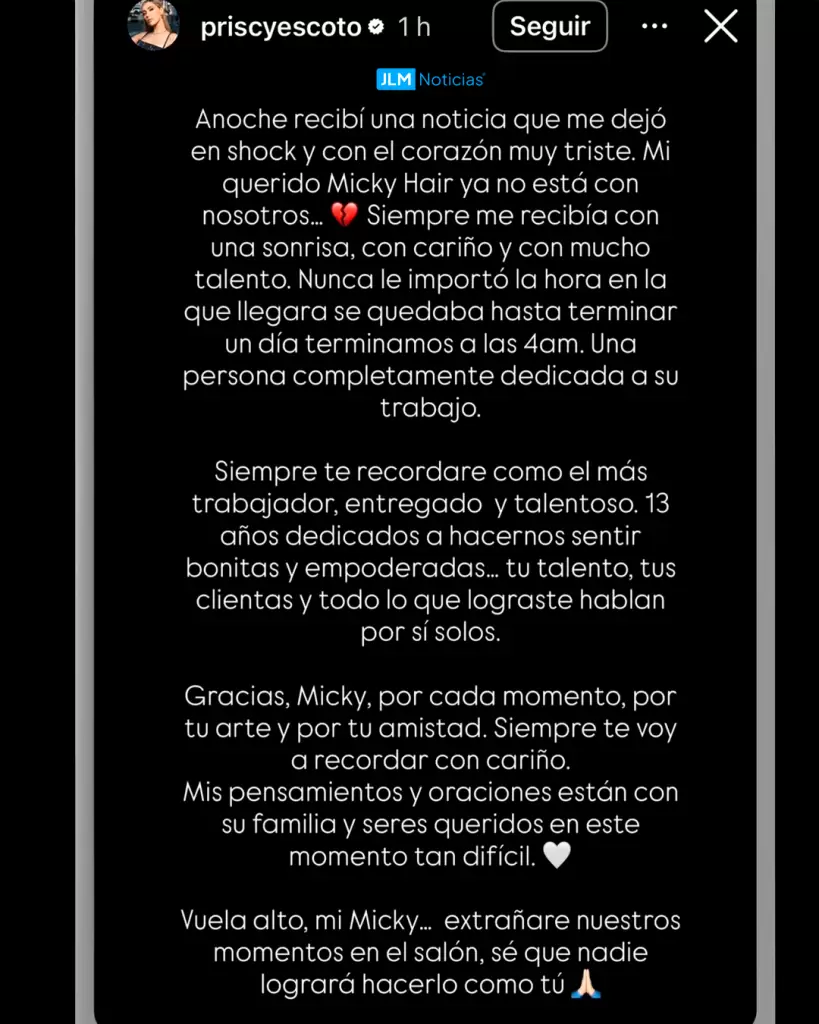Click the verified blue checkmark badge
This screenshot has height=1024, width=819.
[x=377, y=28]
